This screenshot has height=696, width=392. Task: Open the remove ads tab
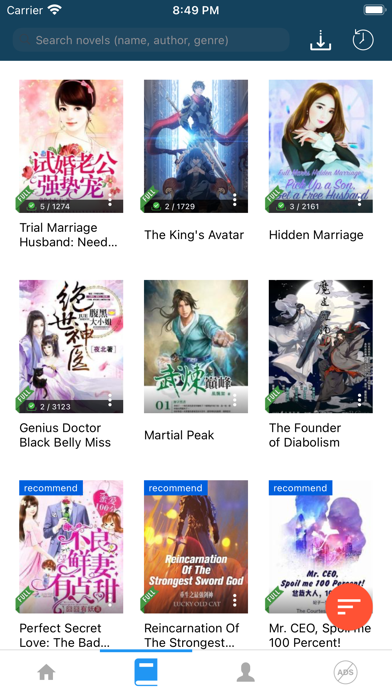tap(345, 672)
